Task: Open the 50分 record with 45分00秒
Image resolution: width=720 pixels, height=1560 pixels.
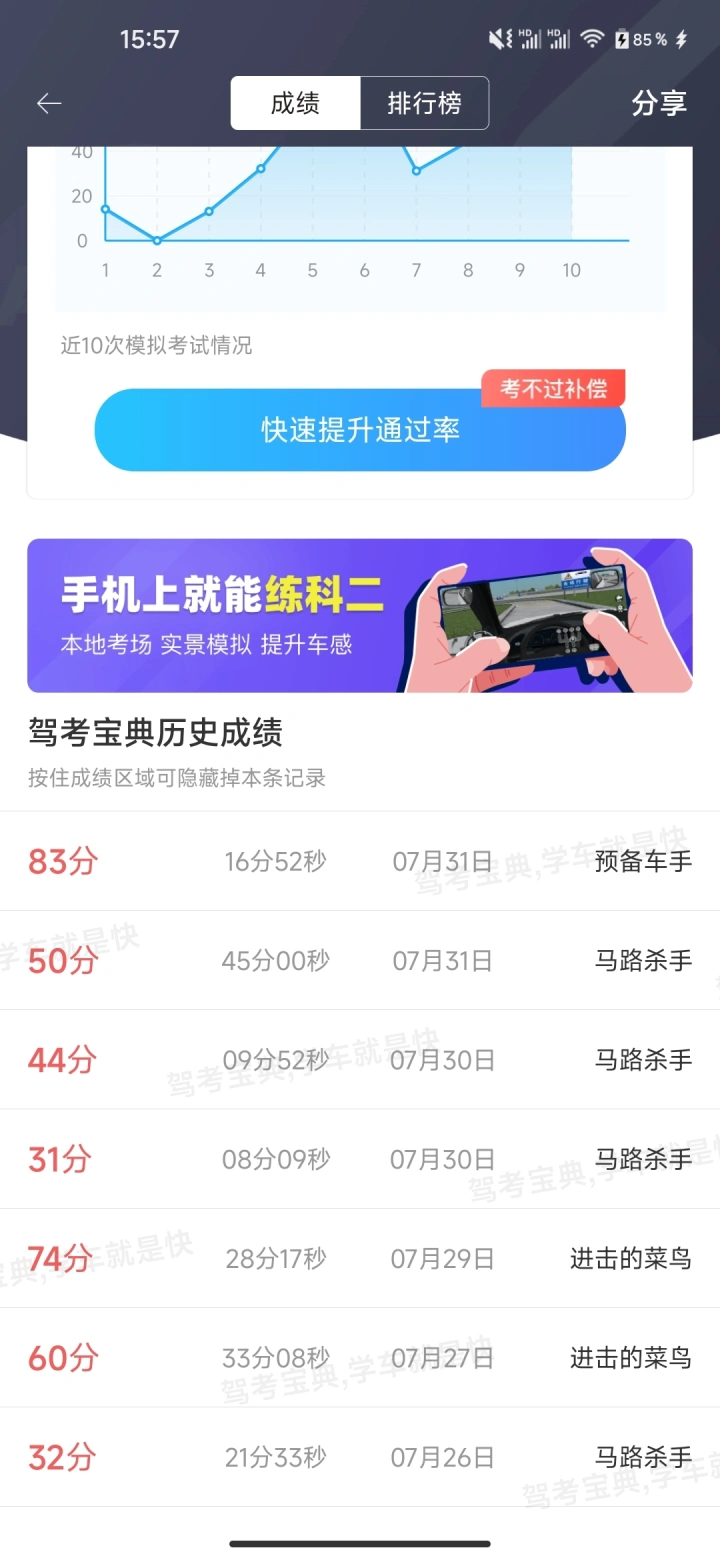Action: [x=360, y=960]
